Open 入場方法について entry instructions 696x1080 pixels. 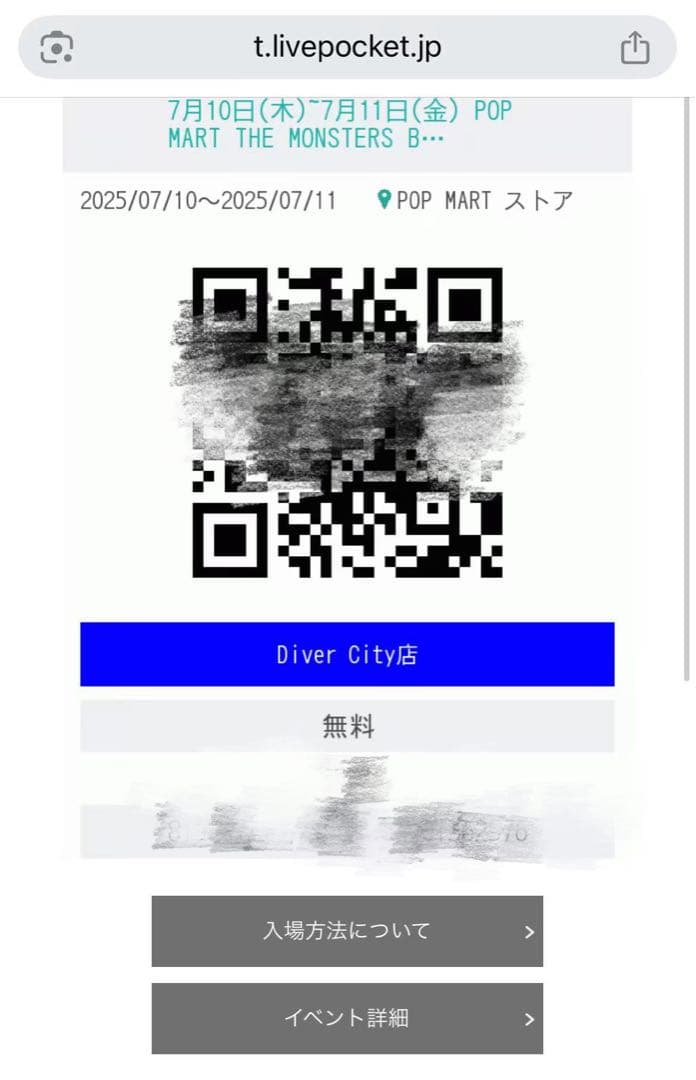347,931
